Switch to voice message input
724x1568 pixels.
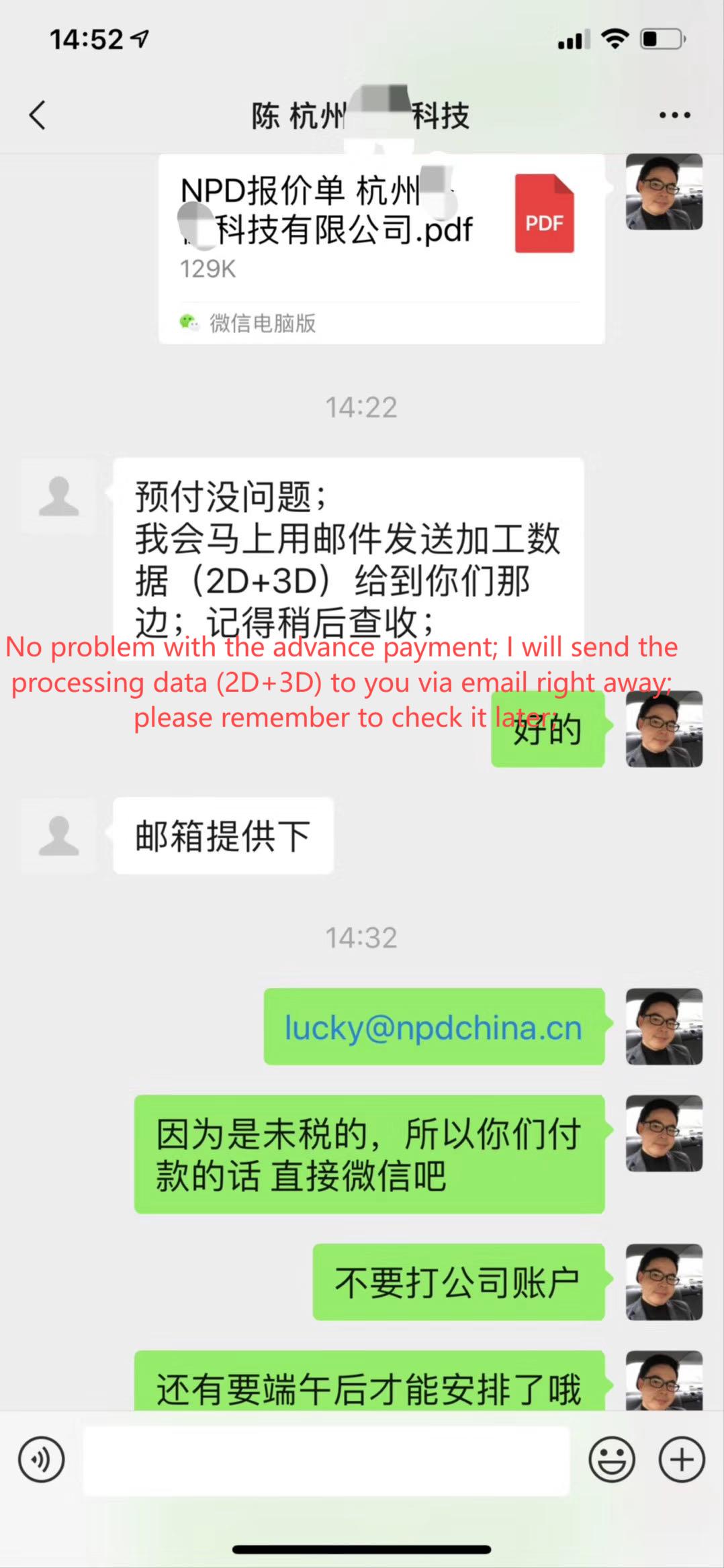tap(42, 1459)
